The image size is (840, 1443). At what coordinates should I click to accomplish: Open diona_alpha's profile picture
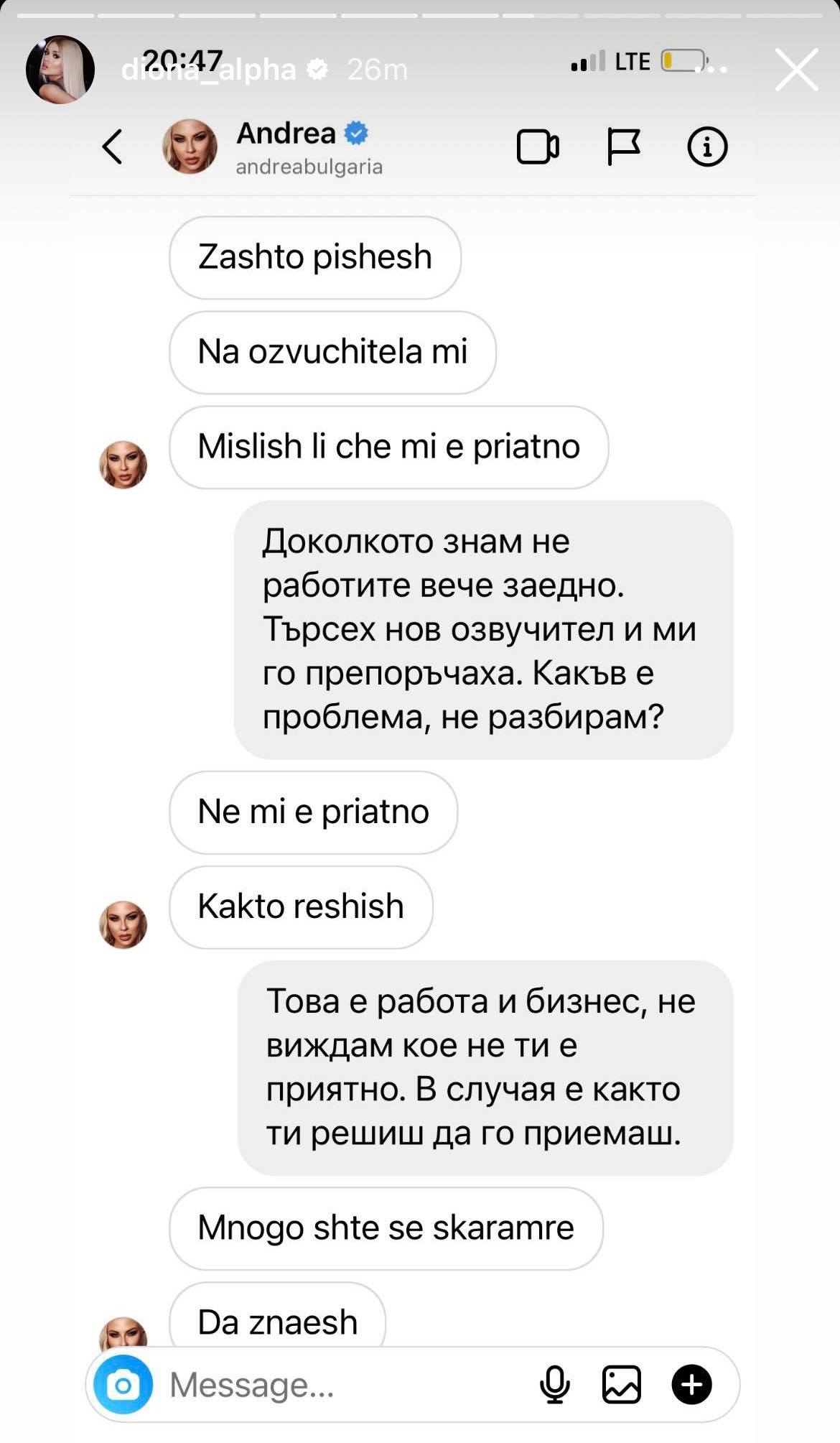[x=60, y=70]
